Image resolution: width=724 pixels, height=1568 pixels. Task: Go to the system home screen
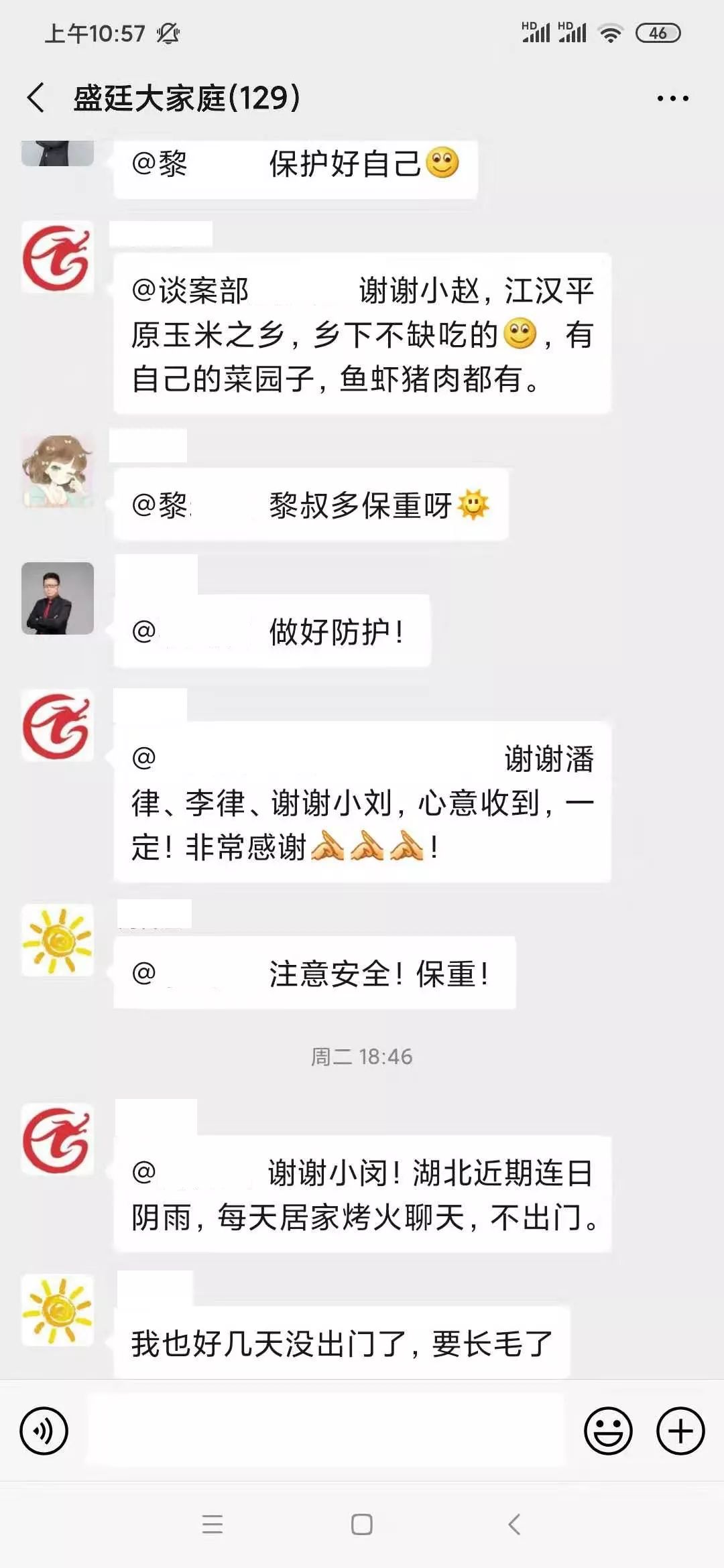click(x=362, y=1524)
